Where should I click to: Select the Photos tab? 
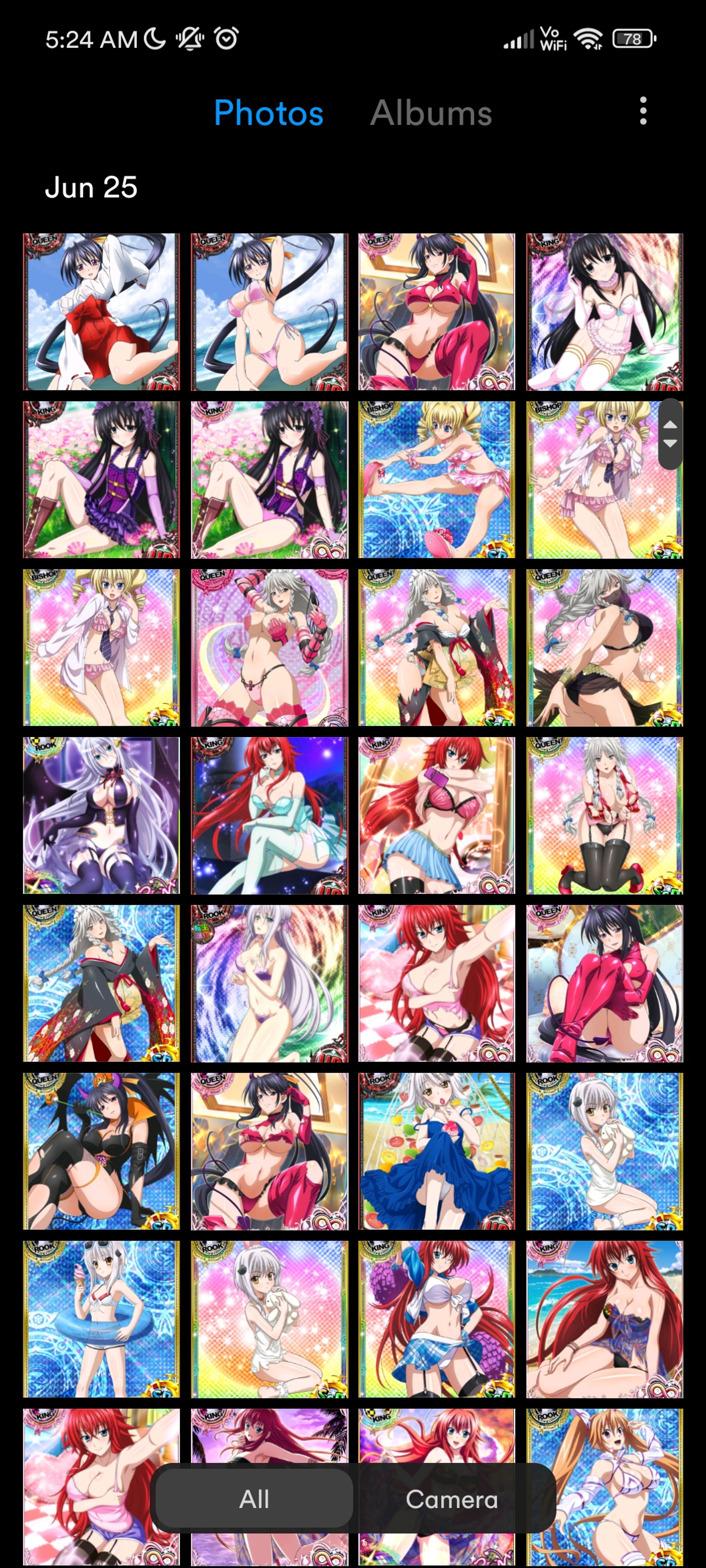pos(268,113)
